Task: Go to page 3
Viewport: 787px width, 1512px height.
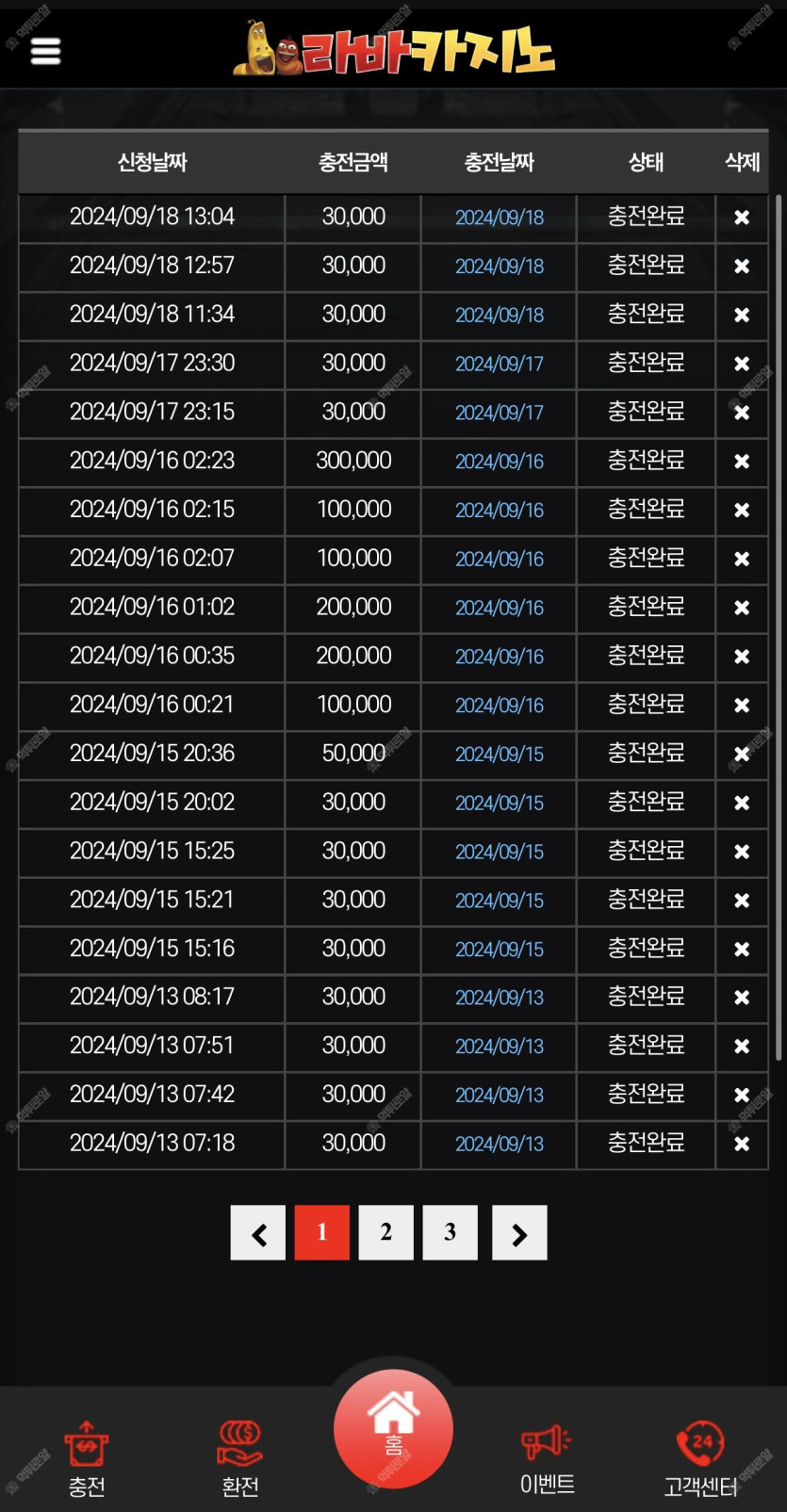Action: (450, 1232)
